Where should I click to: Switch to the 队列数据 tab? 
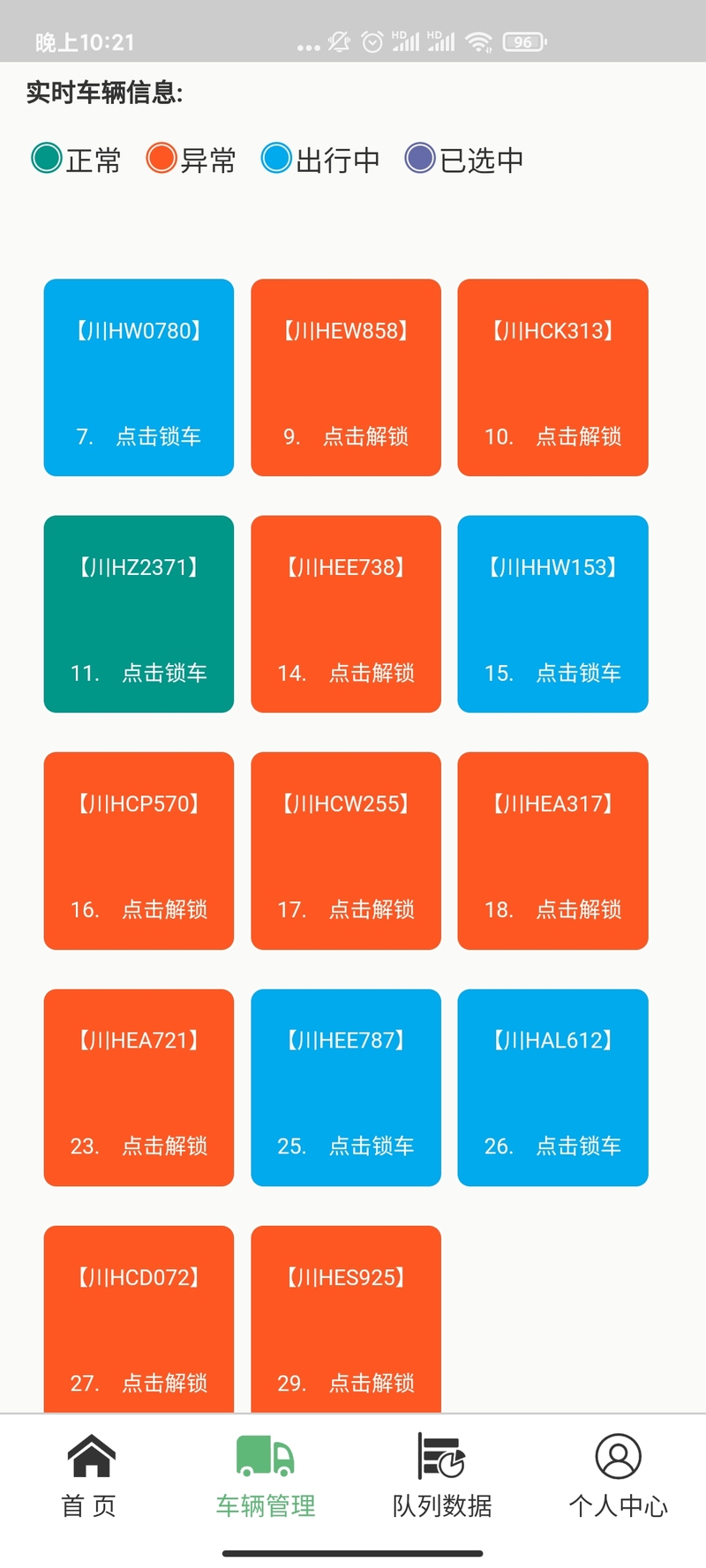[x=442, y=1475]
